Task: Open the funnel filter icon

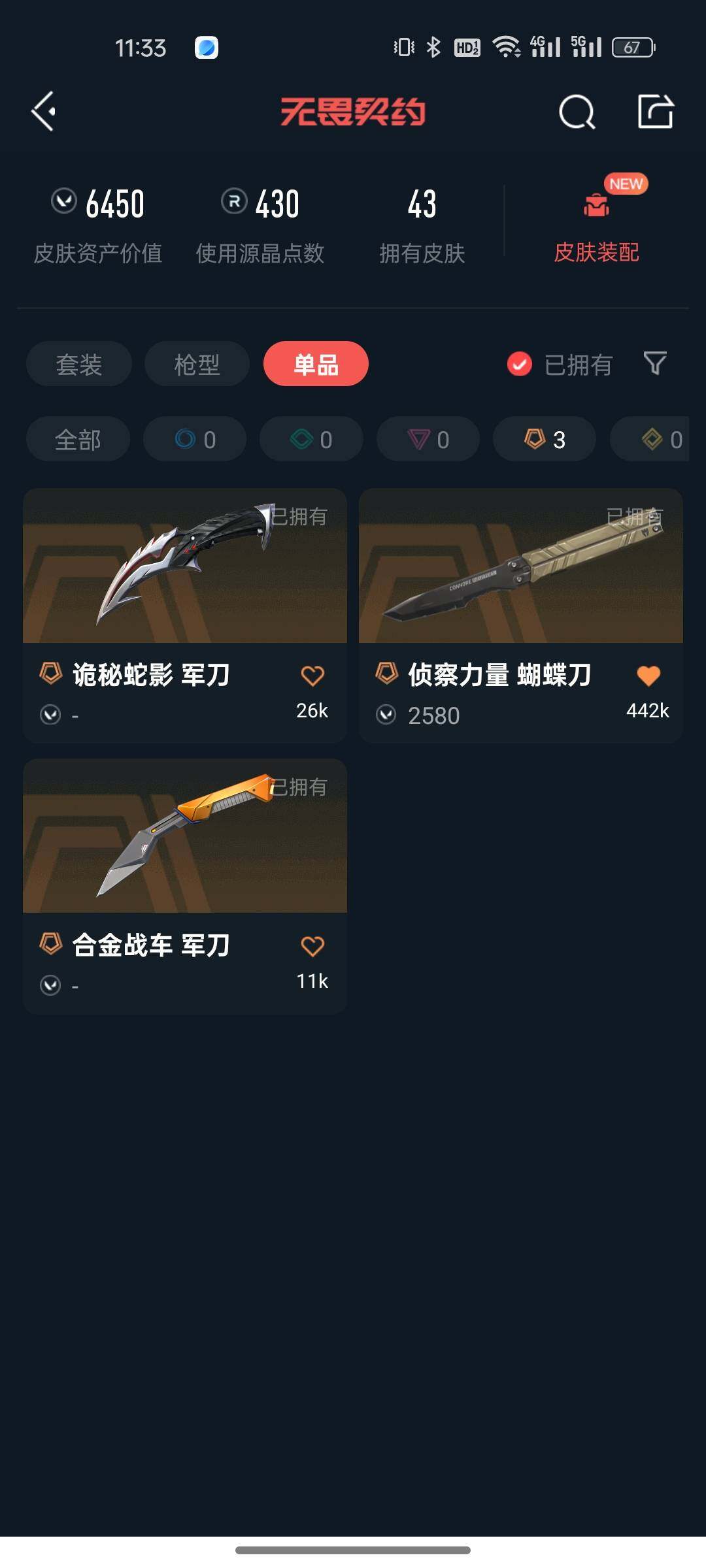Action: (x=655, y=363)
